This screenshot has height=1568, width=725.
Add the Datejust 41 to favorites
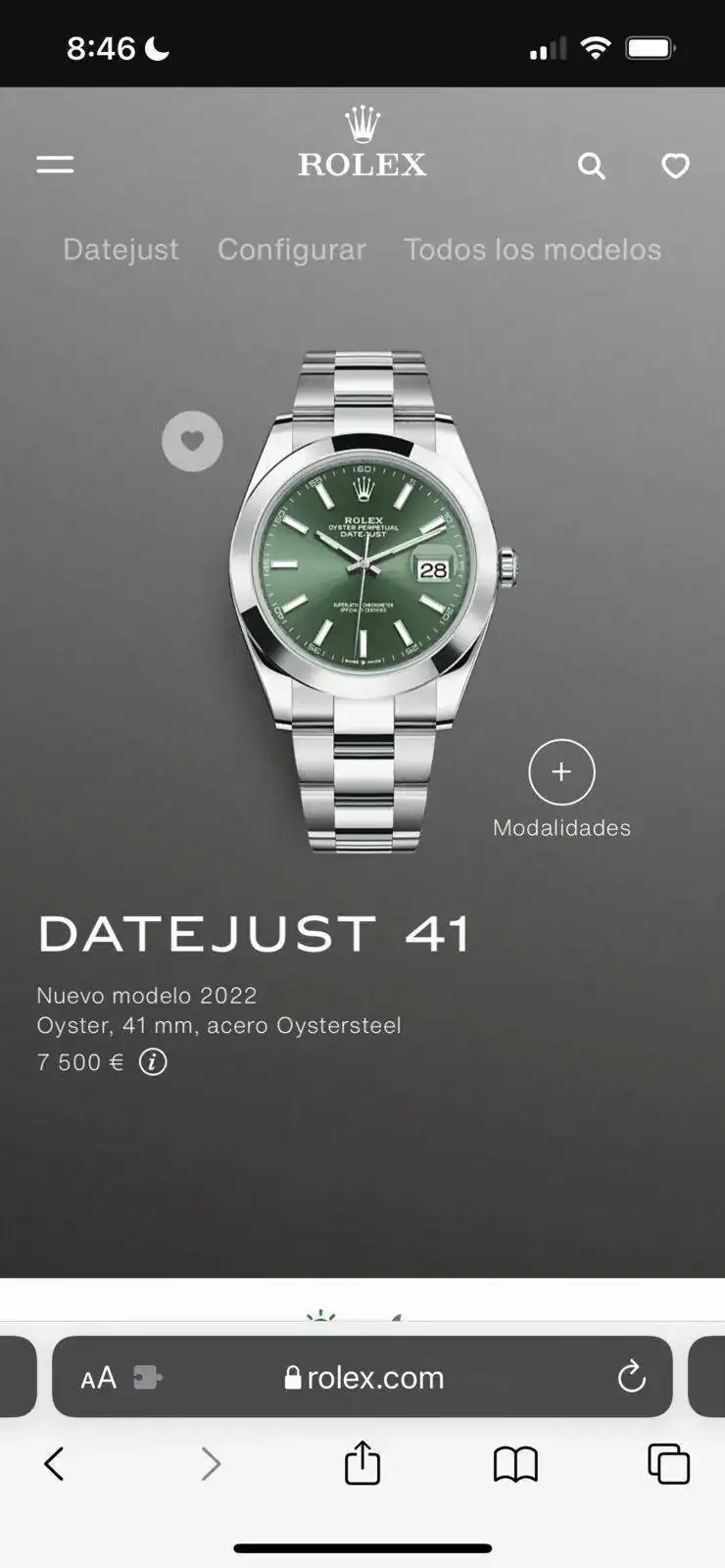pos(192,441)
